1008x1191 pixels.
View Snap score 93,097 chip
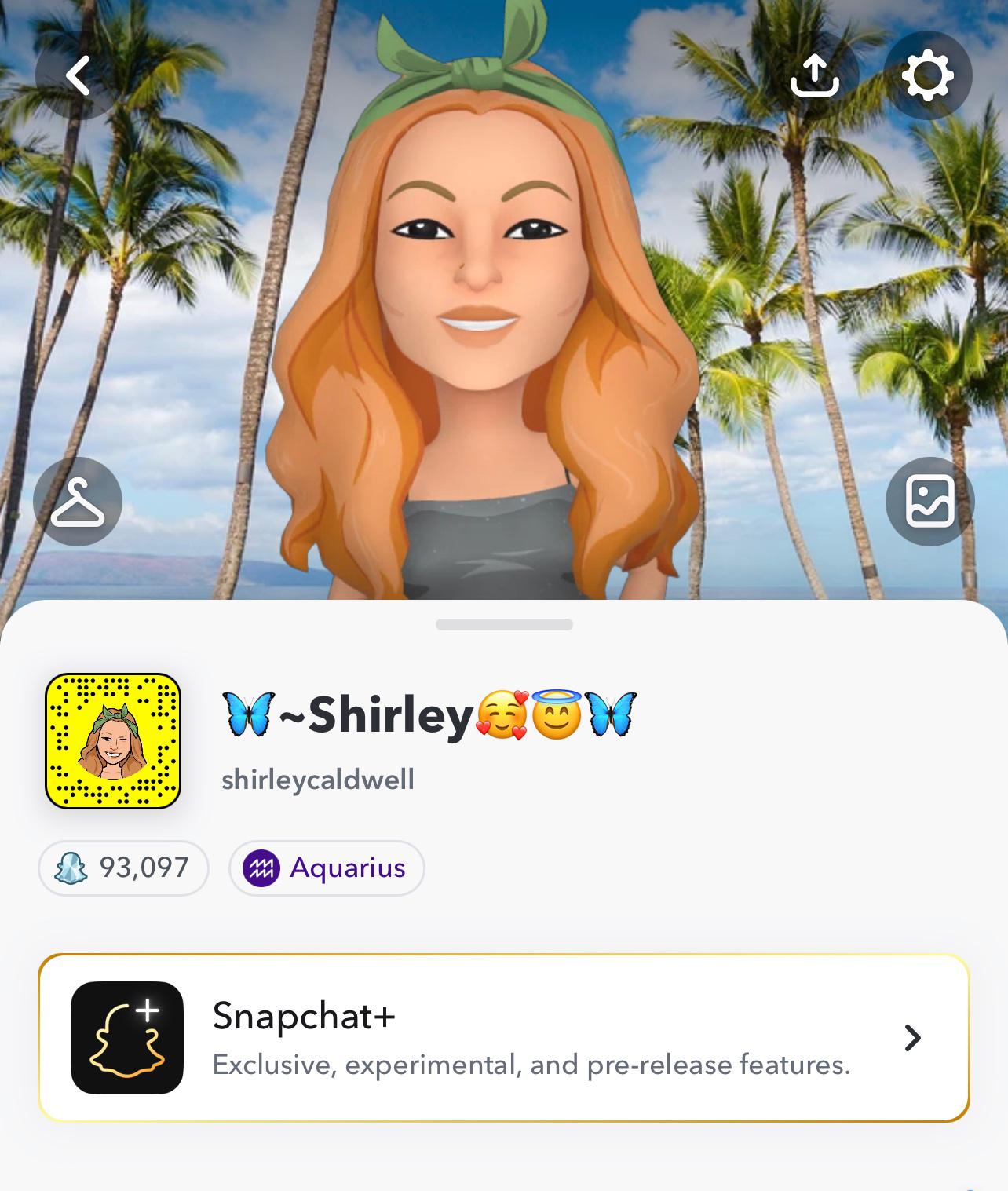124,868
